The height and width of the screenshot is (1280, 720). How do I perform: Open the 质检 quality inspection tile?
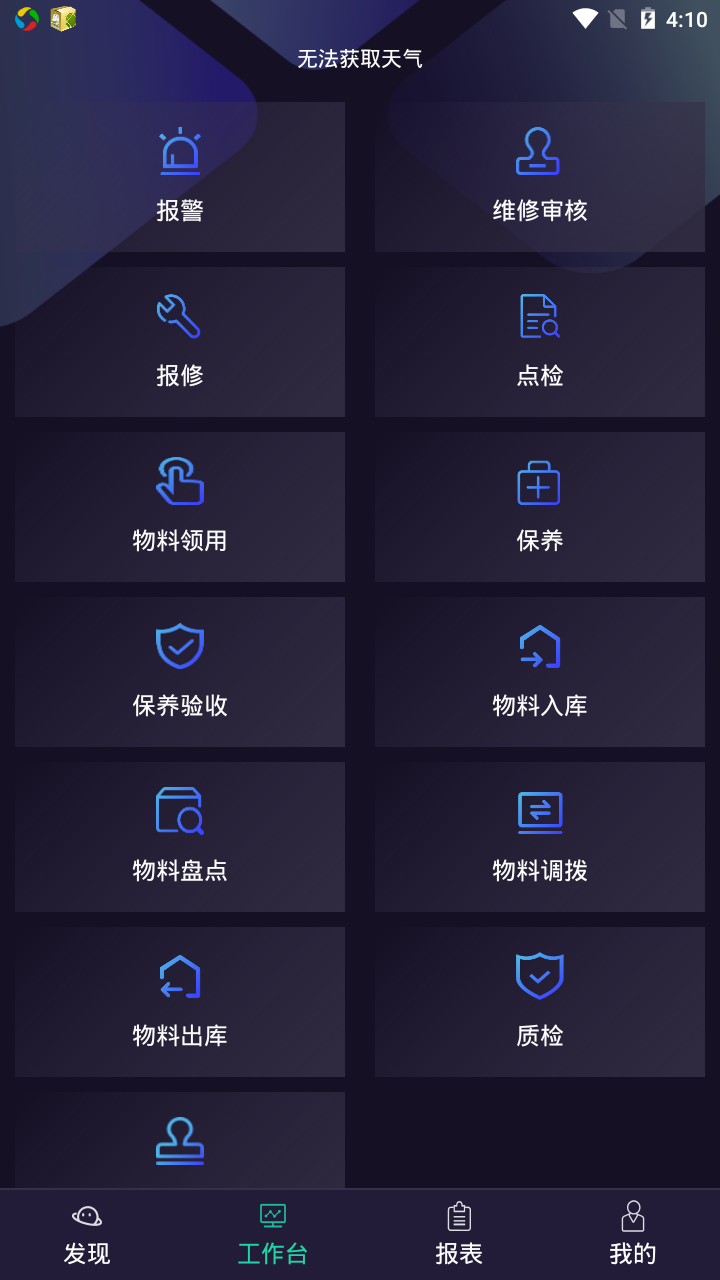(x=540, y=1002)
